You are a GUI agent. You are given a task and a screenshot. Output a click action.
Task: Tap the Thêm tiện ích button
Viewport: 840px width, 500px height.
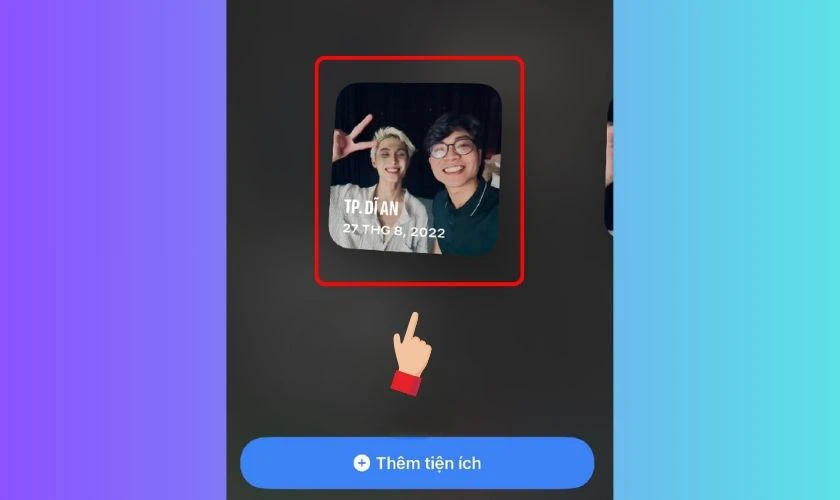tap(417, 463)
